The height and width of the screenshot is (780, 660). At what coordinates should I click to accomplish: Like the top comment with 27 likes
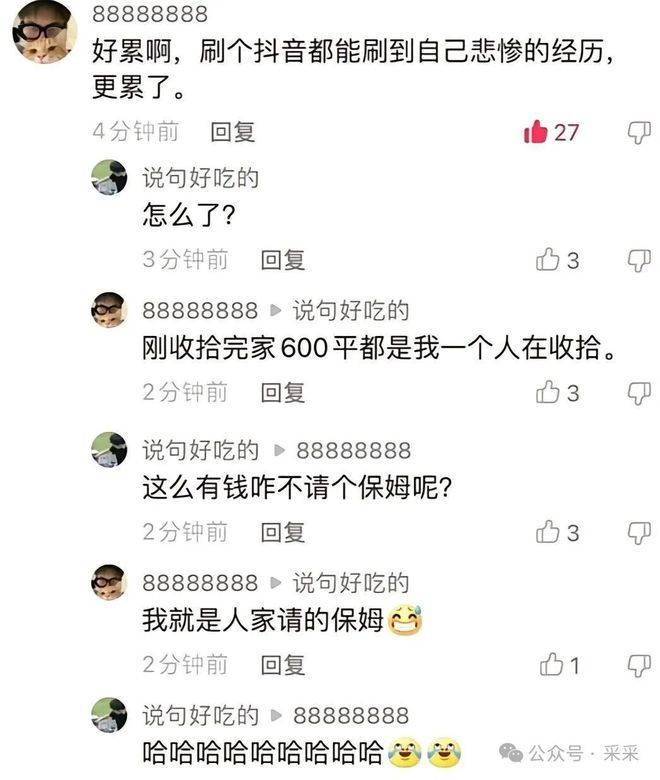pyautogui.click(x=536, y=132)
